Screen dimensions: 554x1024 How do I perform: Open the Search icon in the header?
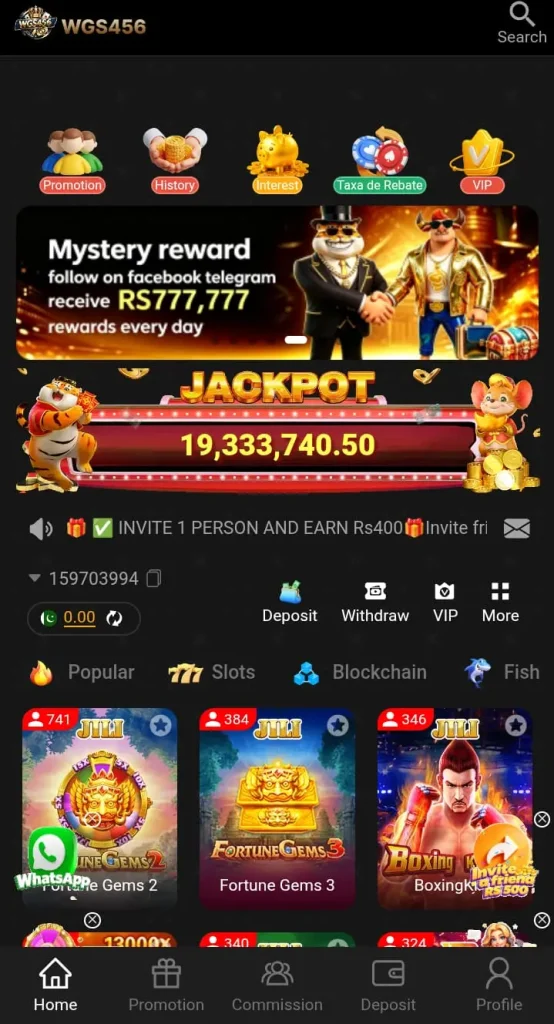[x=521, y=24]
